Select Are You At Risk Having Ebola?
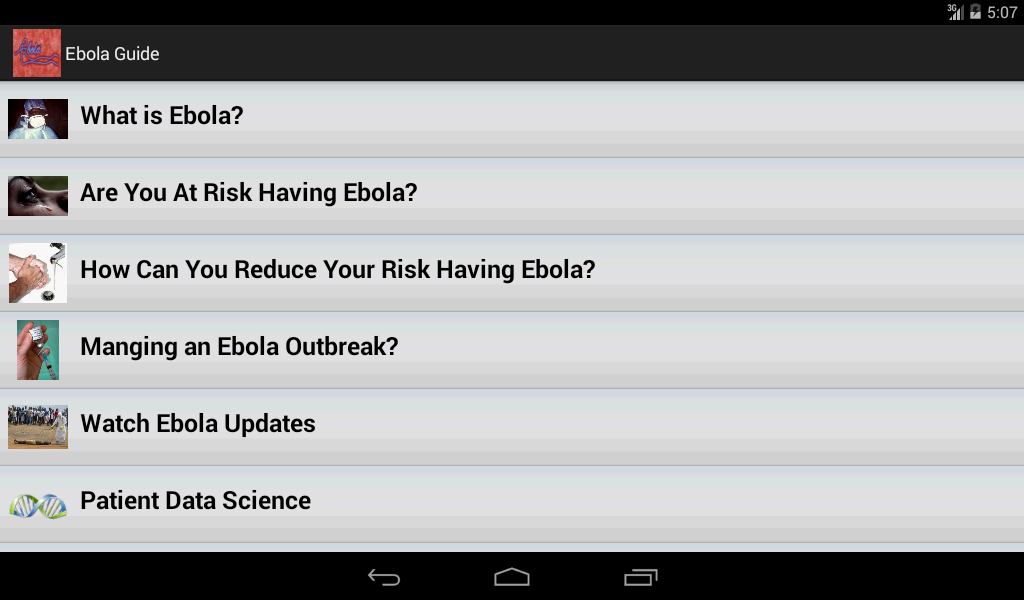The image size is (1024, 600). click(249, 193)
